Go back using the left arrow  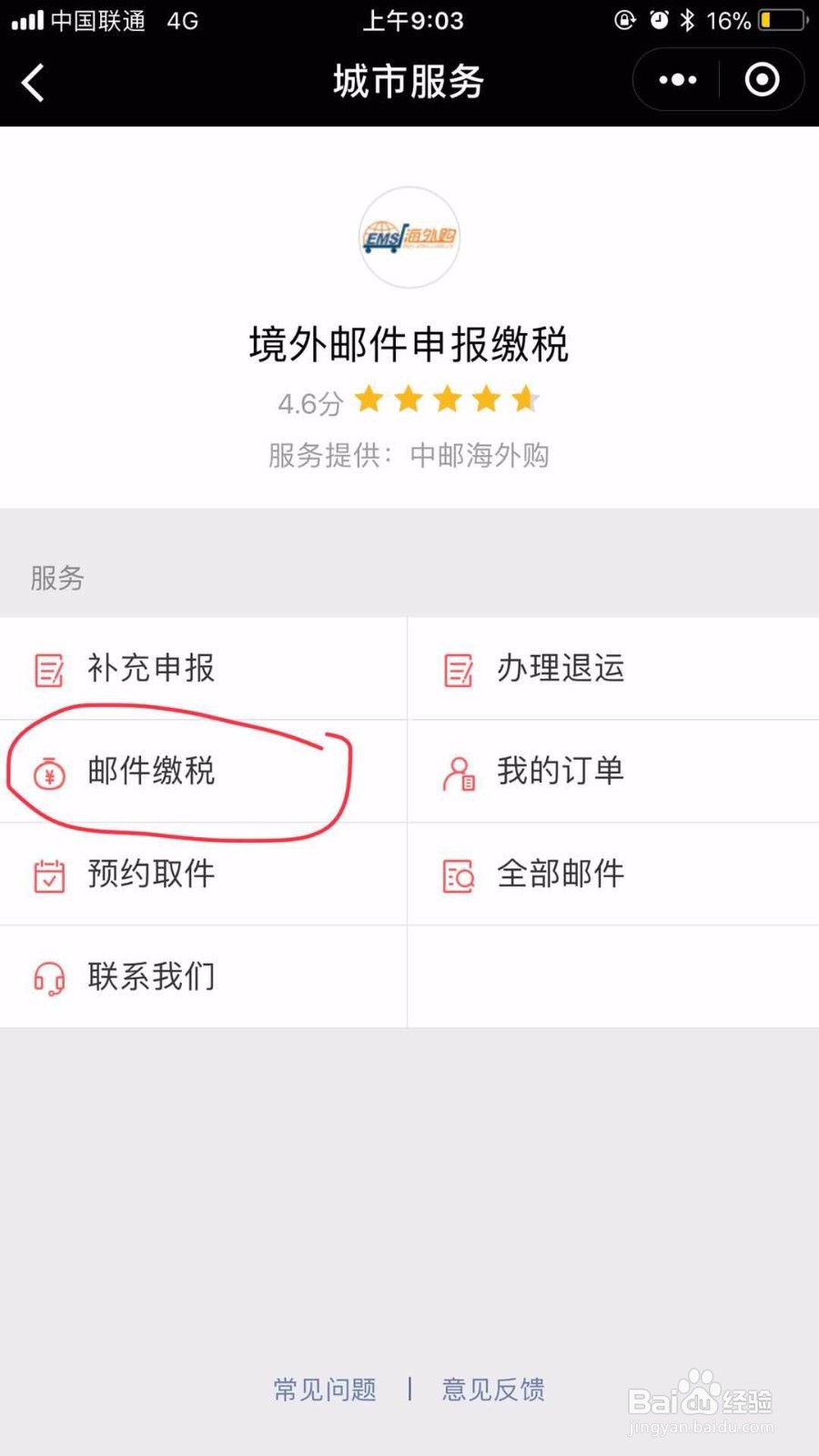pos(33,82)
